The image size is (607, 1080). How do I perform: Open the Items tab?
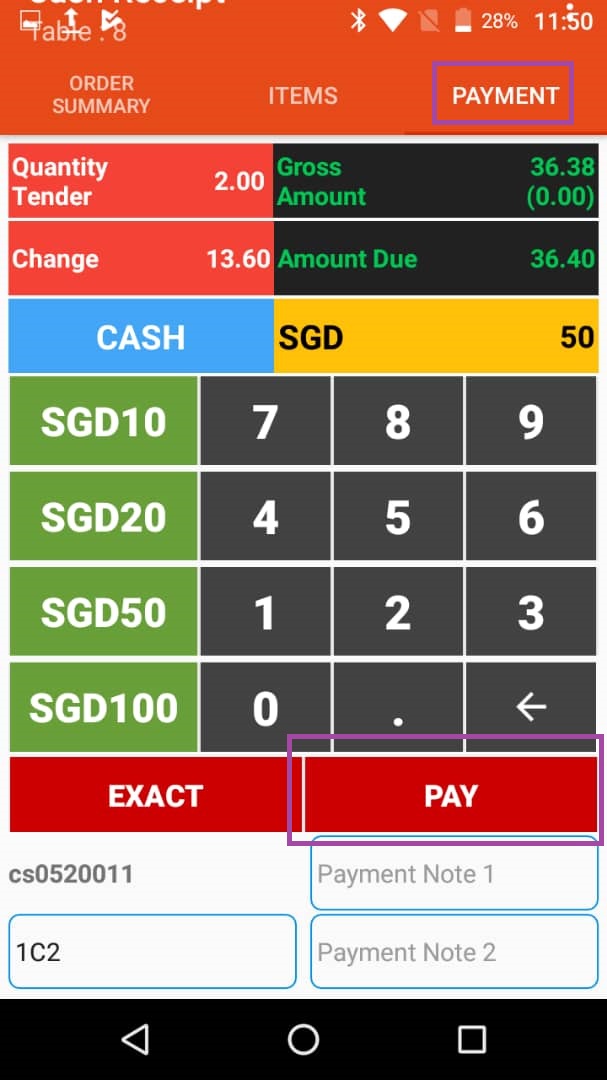tap(302, 96)
